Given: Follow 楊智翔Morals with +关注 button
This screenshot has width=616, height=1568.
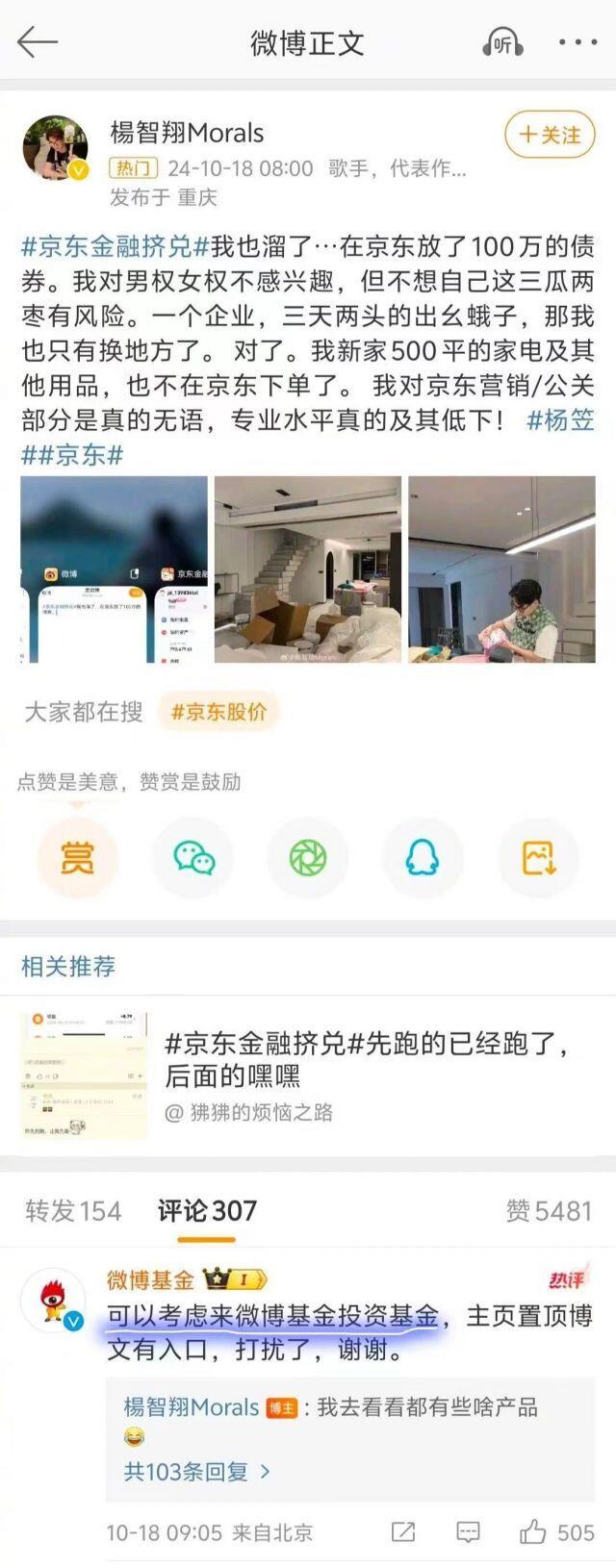Looking at the screenshot, I should point(550,135).
